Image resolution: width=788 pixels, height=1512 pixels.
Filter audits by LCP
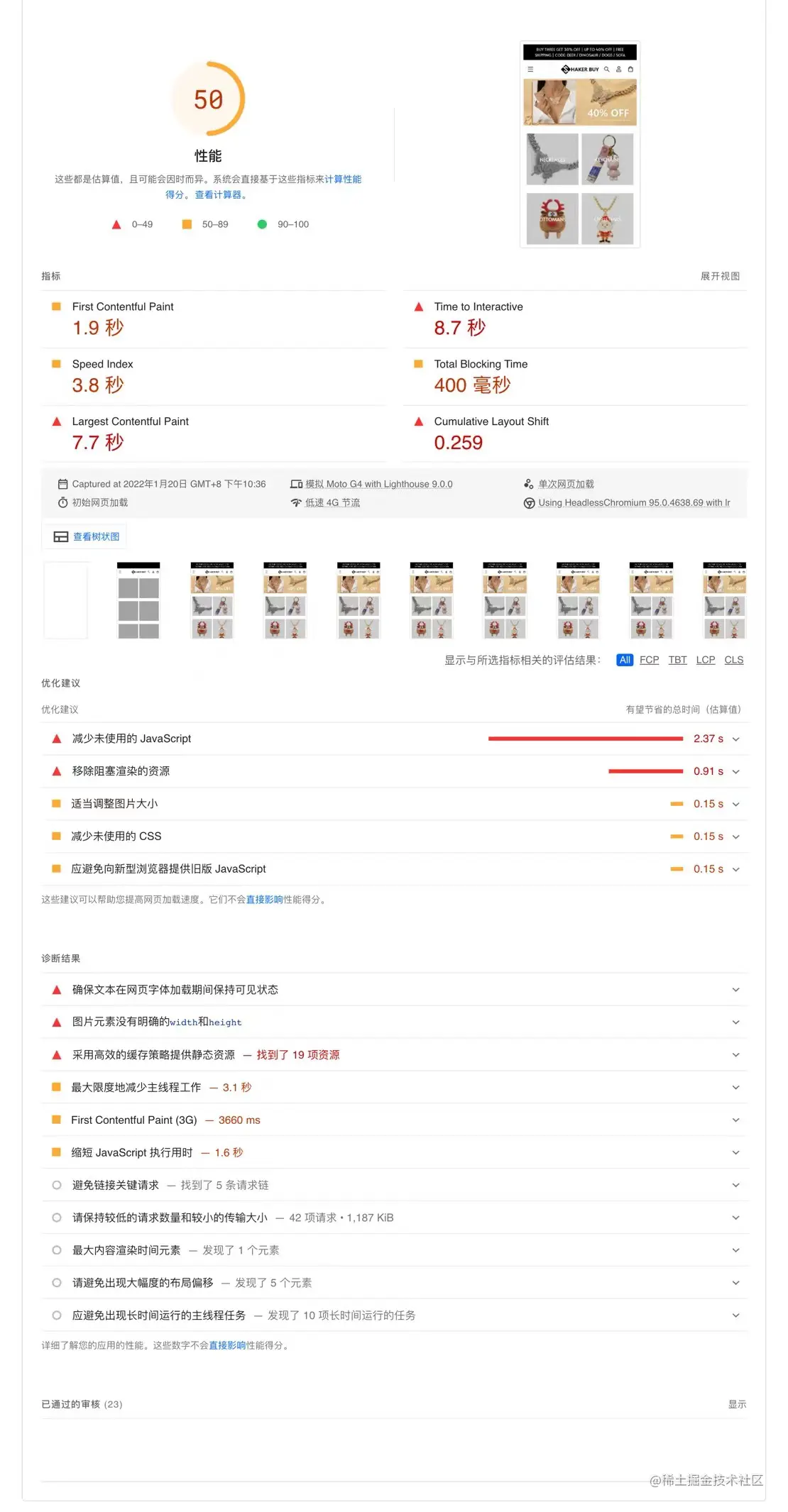click(x=705, y=660)
